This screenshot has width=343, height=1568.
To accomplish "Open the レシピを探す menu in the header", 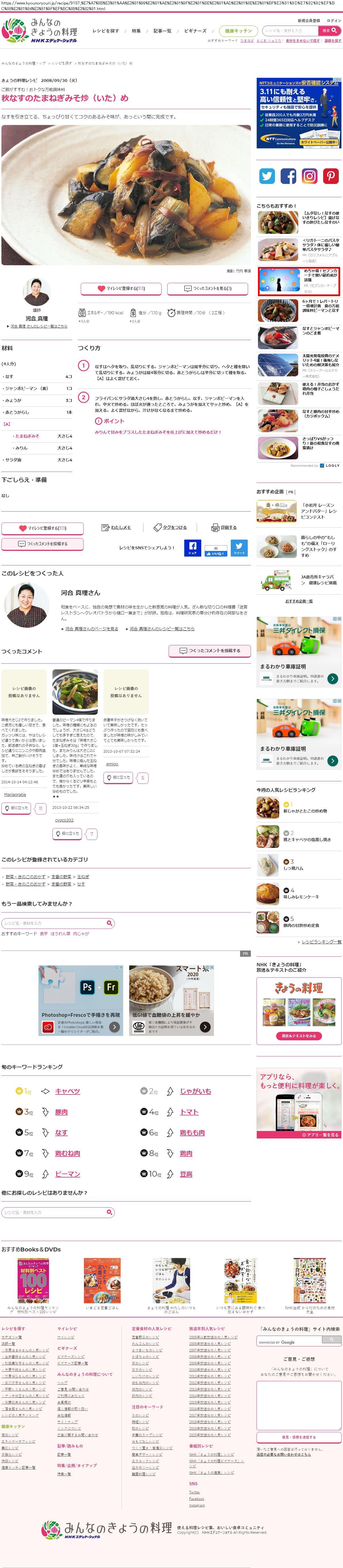I will [x=105, y=30].
